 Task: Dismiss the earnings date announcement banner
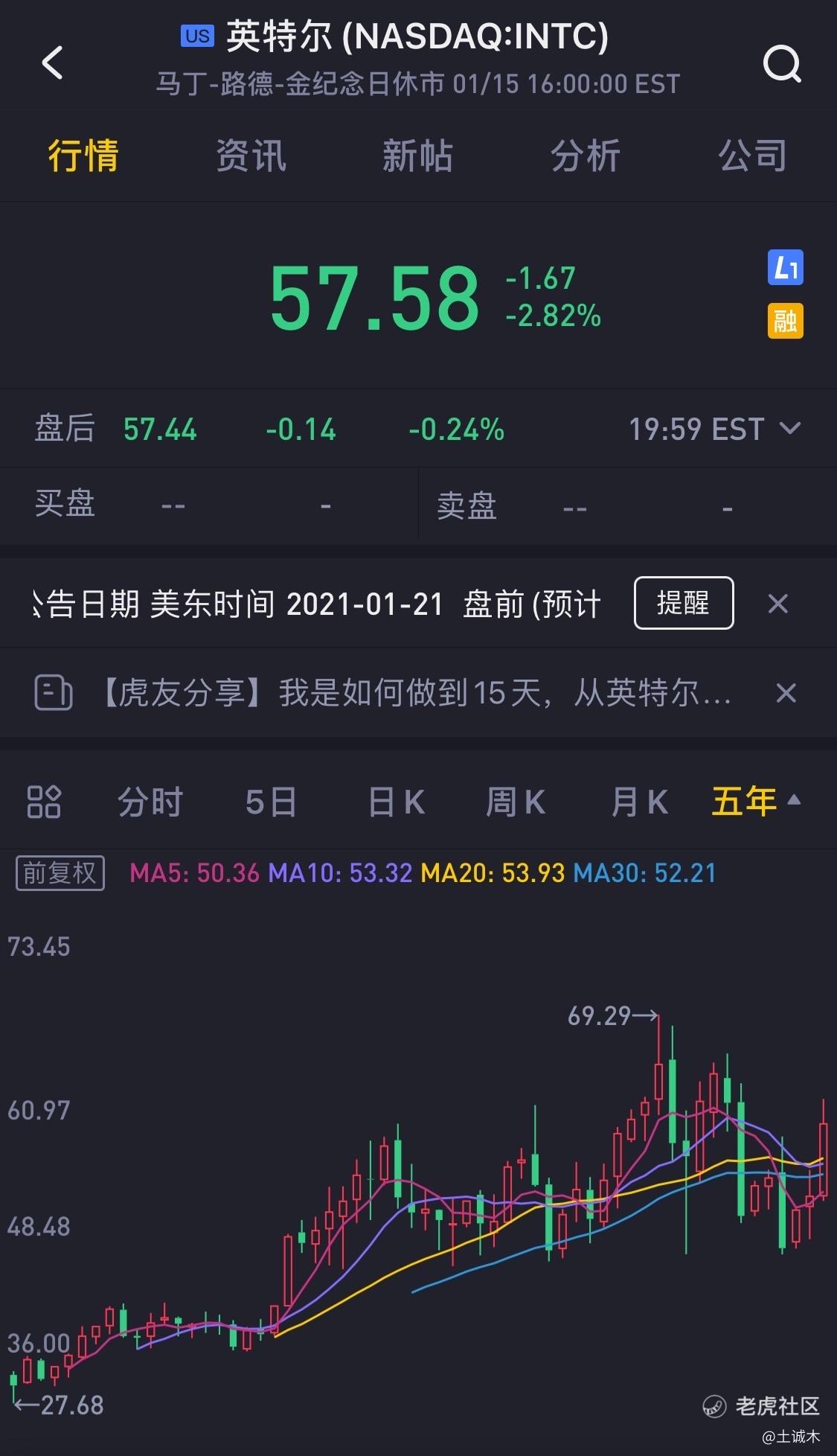click(x=777, y=604)
